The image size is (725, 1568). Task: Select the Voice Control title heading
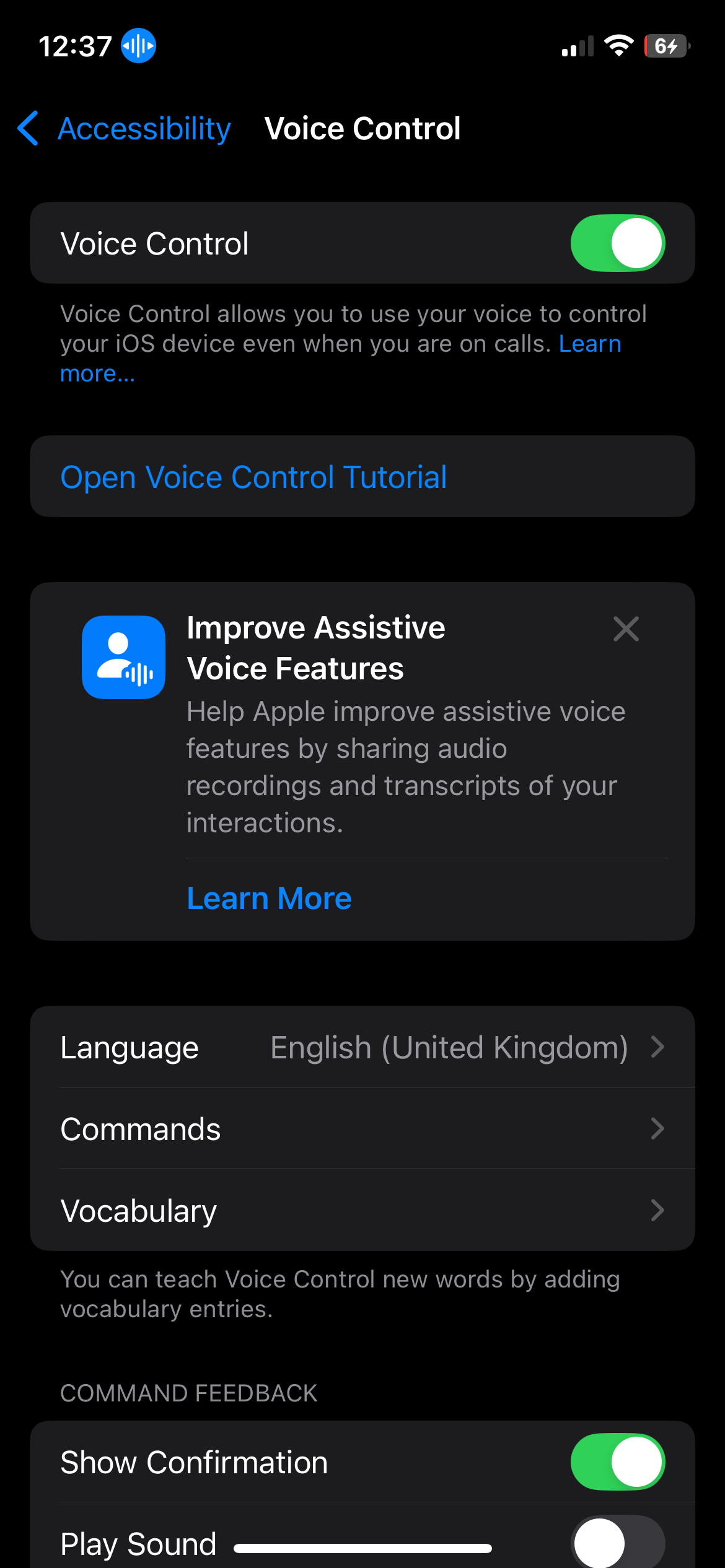pos(362,128)
